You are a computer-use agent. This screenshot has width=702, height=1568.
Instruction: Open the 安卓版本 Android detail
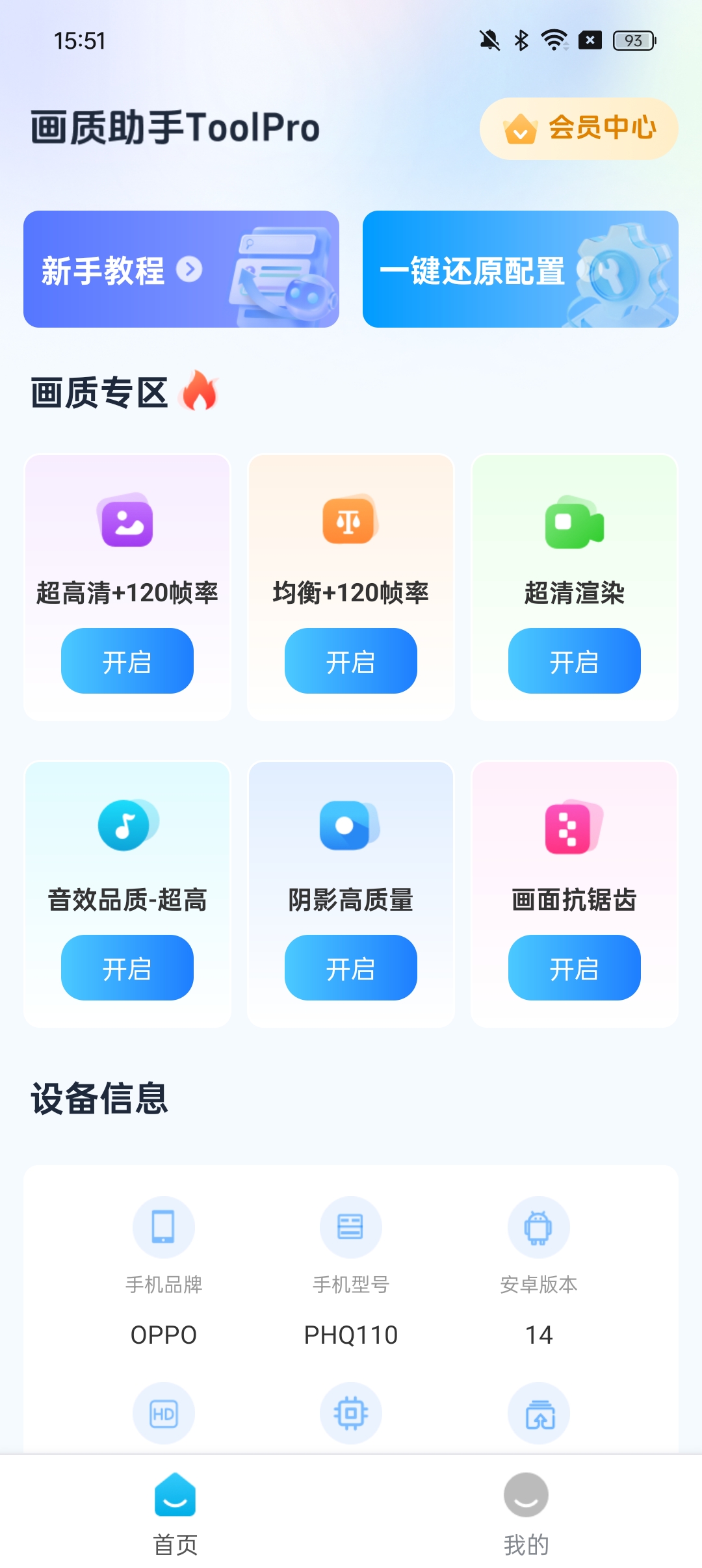(538, 1227)
